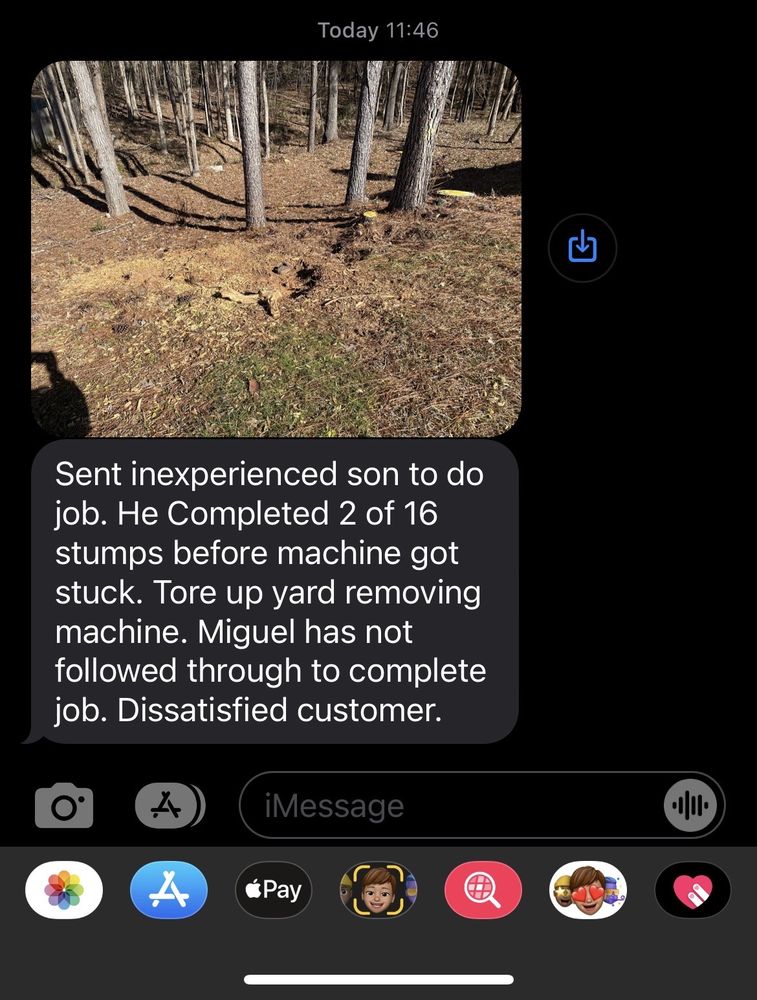Select the Apple Pay icon

(x=273, y=889)
